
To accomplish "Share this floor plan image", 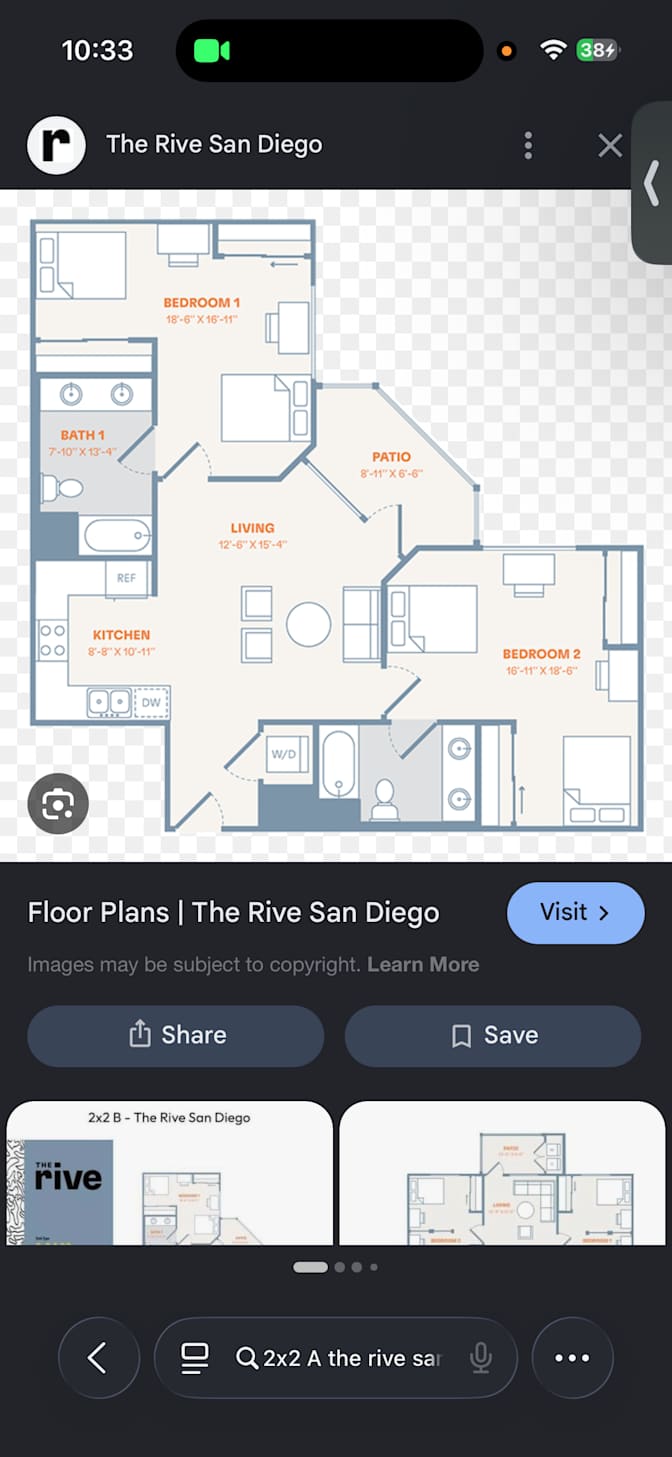I will tap(176, 1035).
